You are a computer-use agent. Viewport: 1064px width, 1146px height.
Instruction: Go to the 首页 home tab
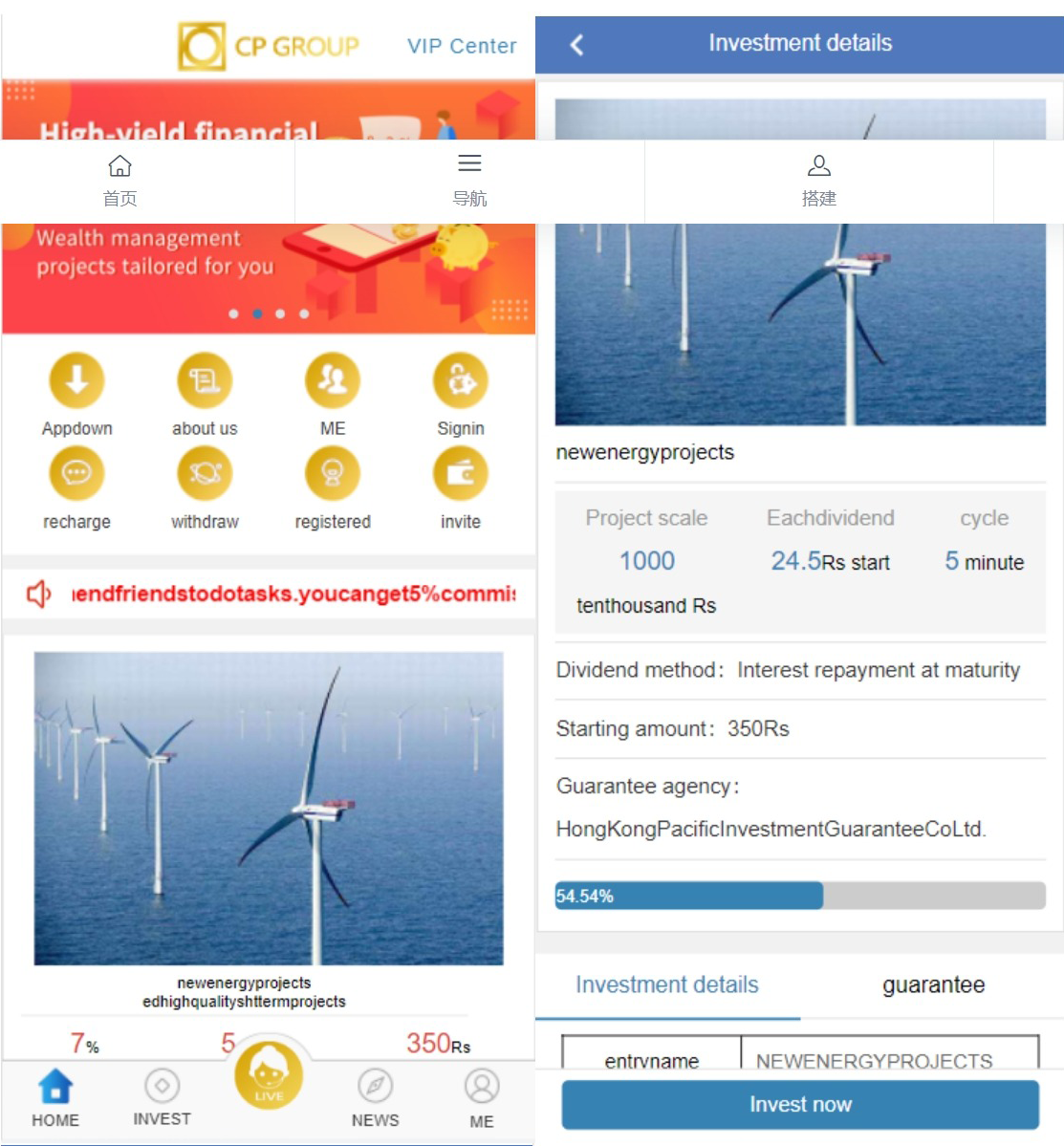(x=120, y=181)
